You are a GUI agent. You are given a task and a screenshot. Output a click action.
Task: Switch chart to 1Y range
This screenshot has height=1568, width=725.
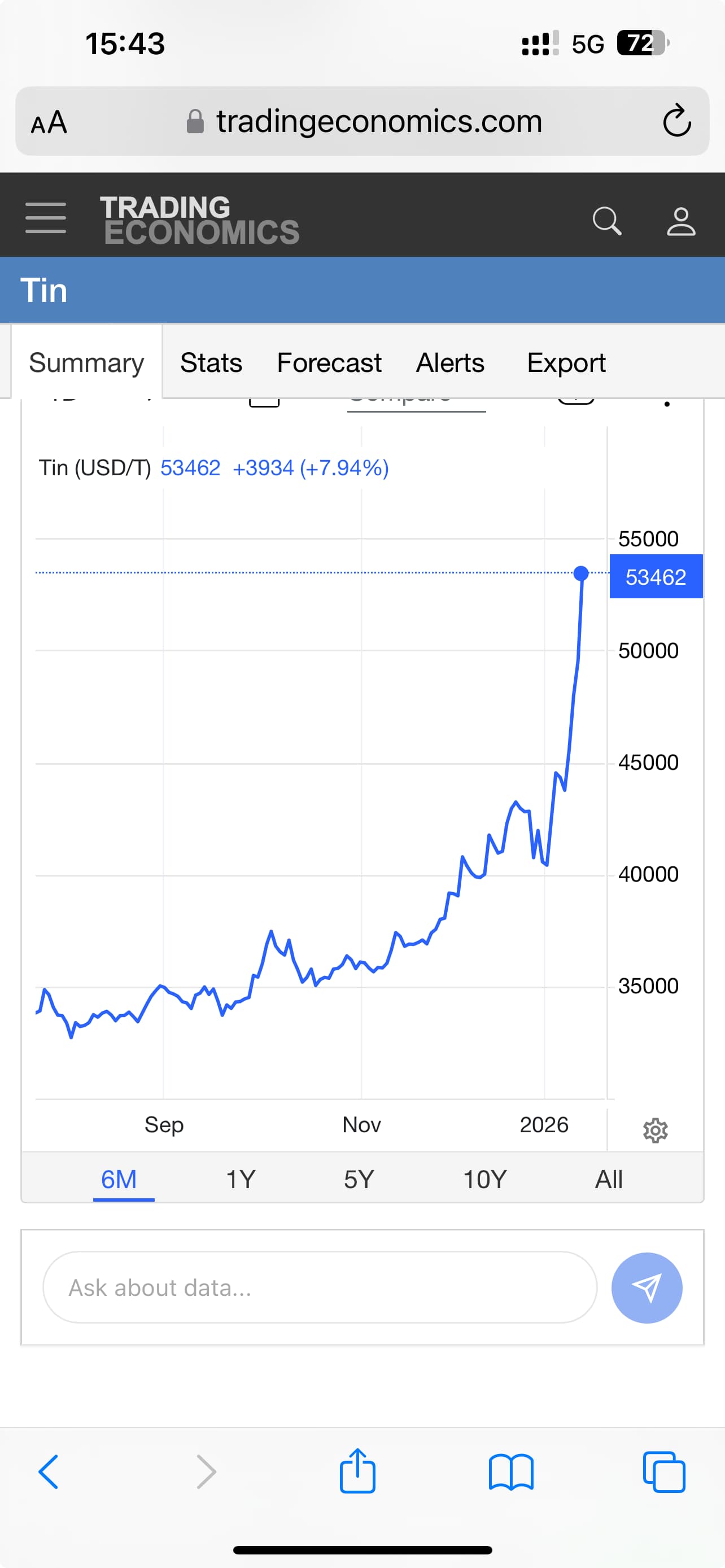click(x=241, y=1180)
